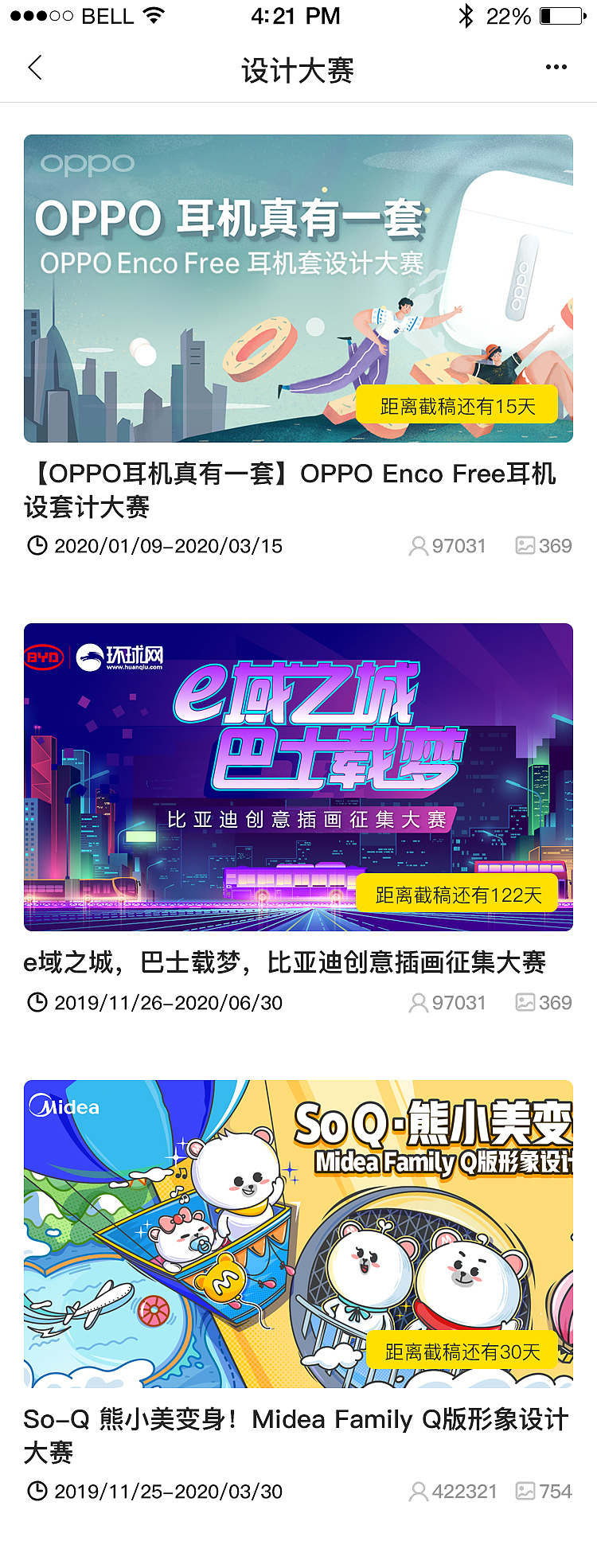Tap the 距离截稿还有30天 deadline badge

(x=462, y=1350)
